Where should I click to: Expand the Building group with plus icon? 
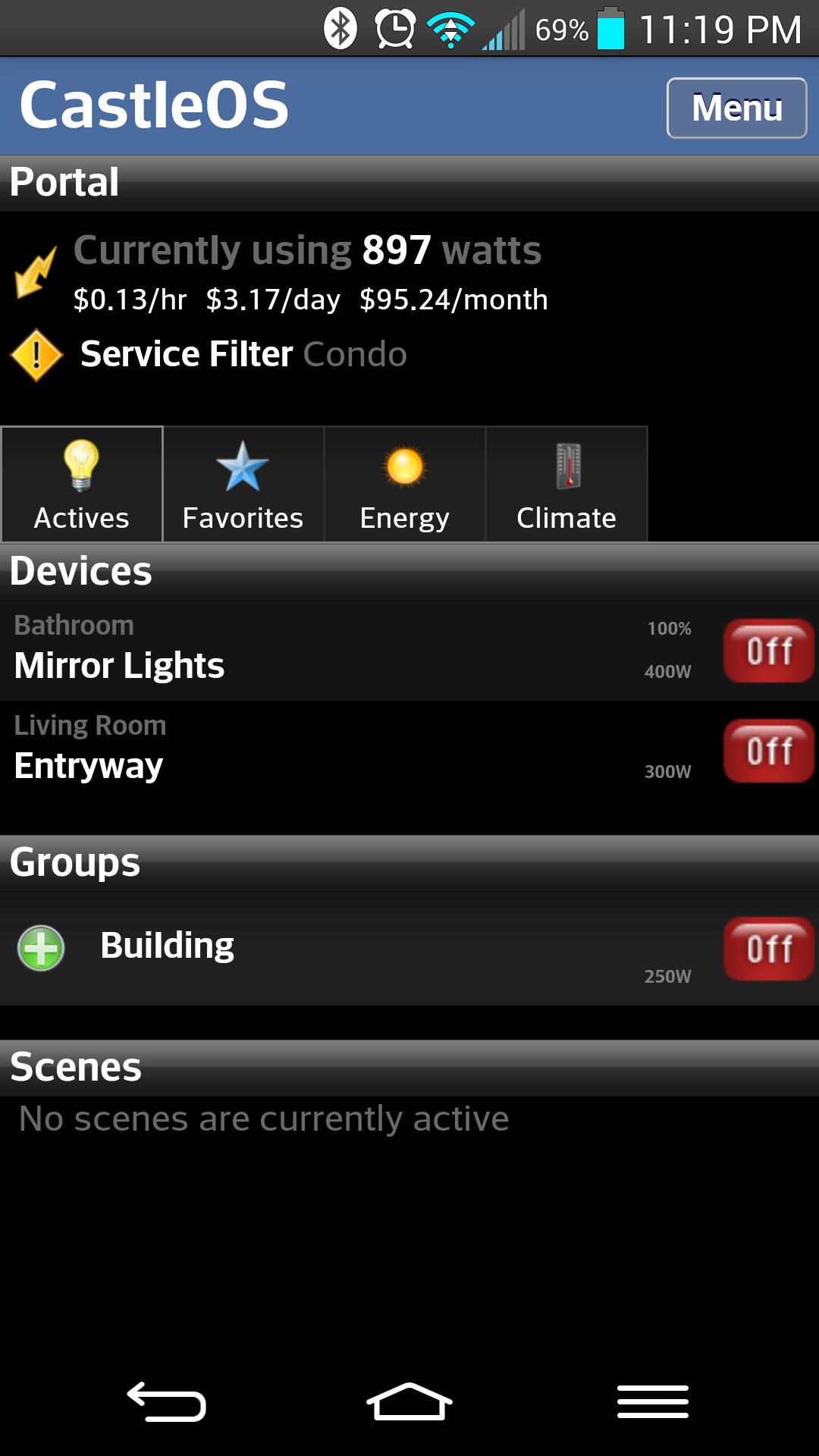point(41,948)
